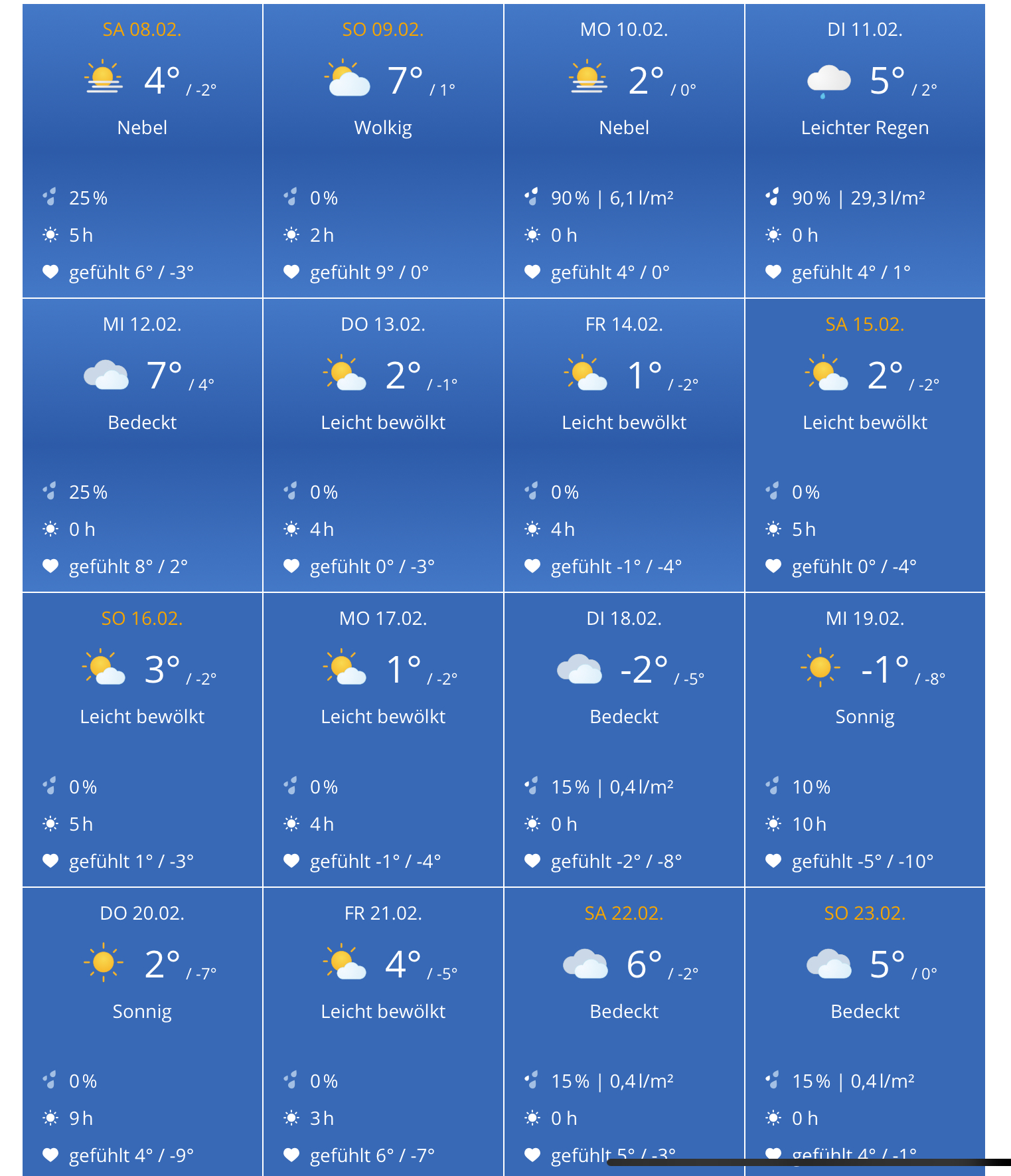Viewport: 1011px width, 1176px height.
Task: Select the FR 21.02. forecast tile
Action: point(383,1033)
